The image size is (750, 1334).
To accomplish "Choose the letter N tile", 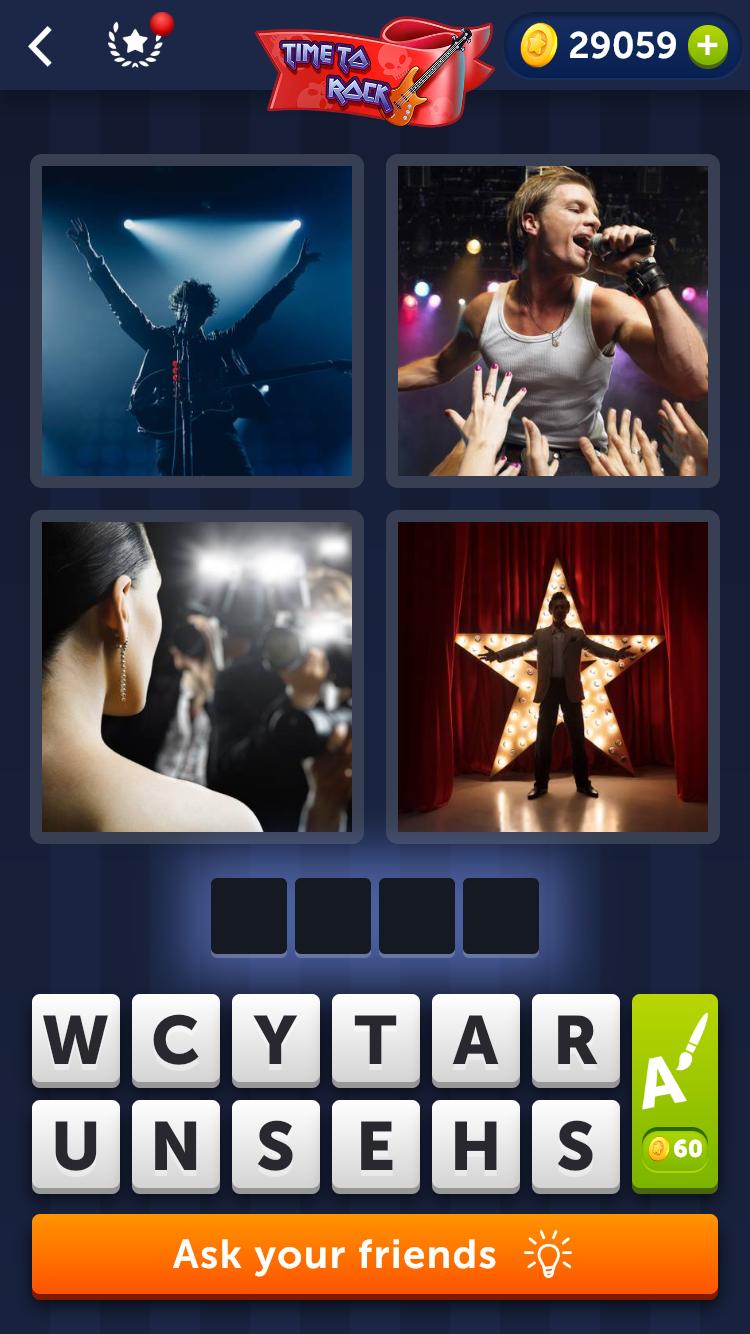I will [x=176, y=1146].
